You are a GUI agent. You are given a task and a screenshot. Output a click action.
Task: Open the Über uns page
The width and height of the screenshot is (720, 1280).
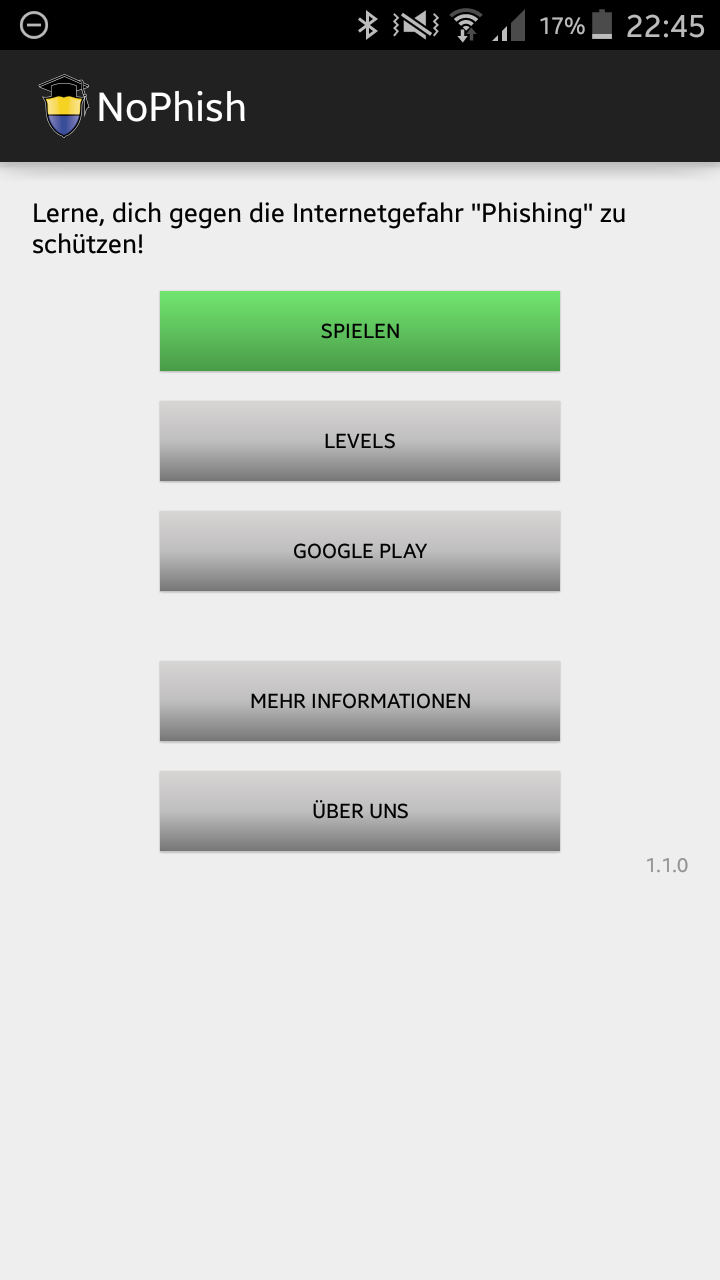click(360, 811)
